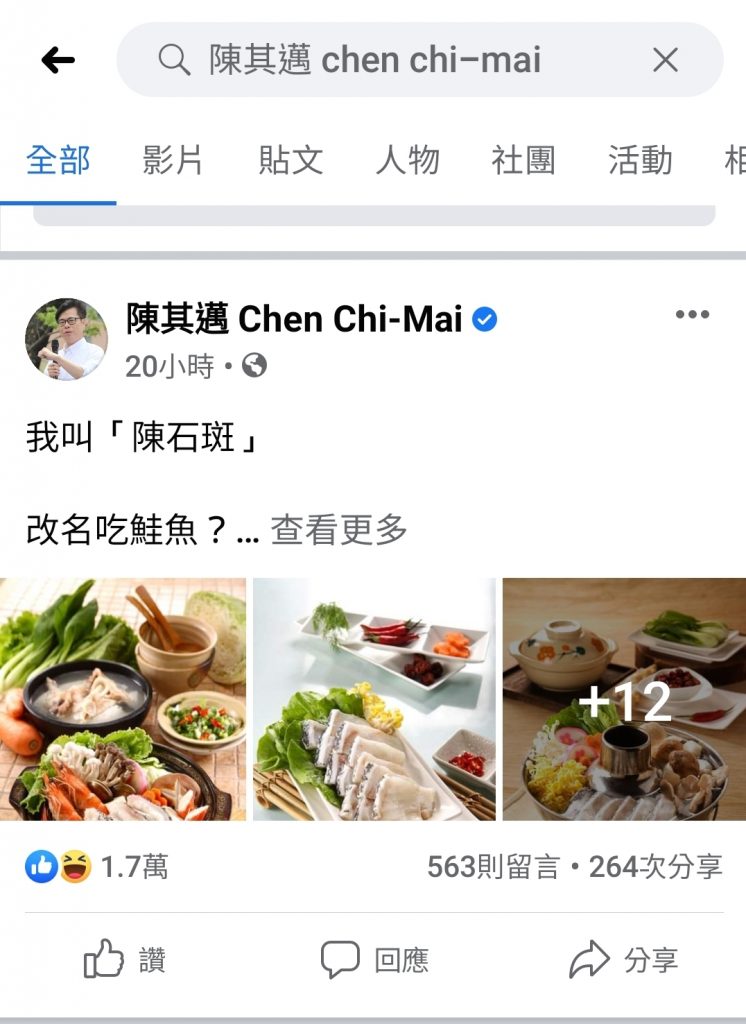Open the +12 more photos tile

pos(624,699)
